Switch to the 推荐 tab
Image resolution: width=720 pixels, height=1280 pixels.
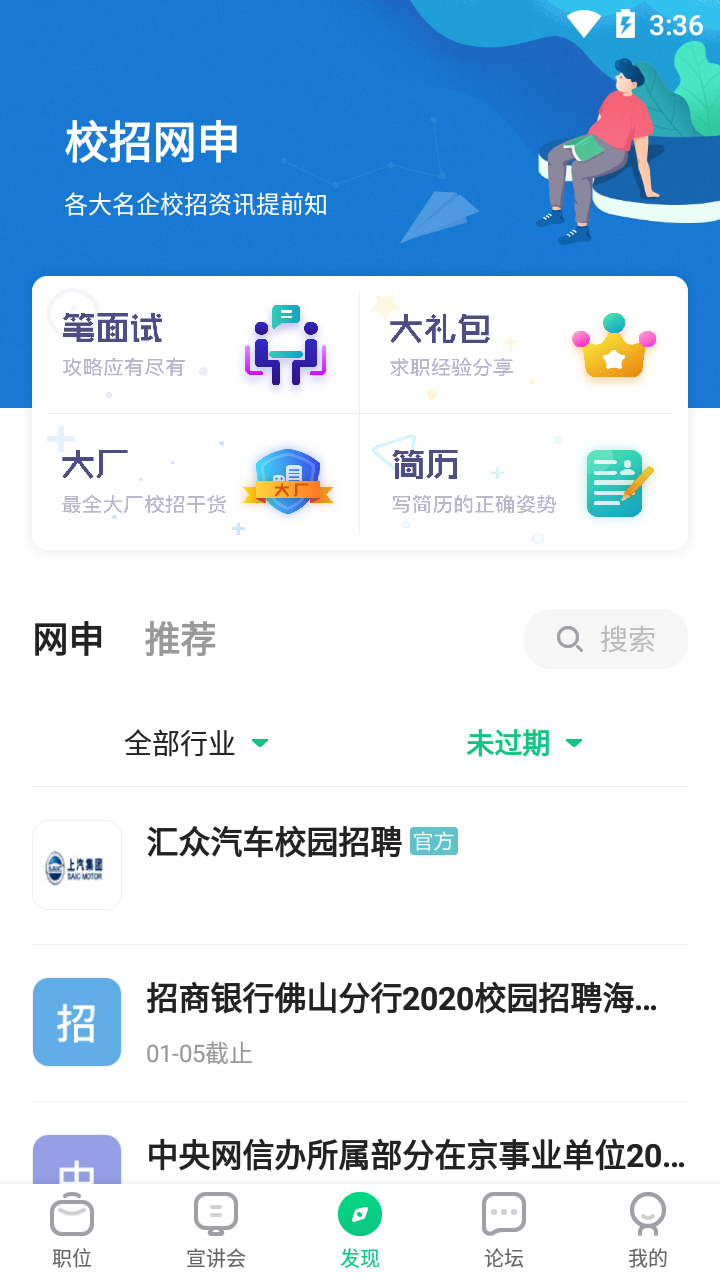180,639
